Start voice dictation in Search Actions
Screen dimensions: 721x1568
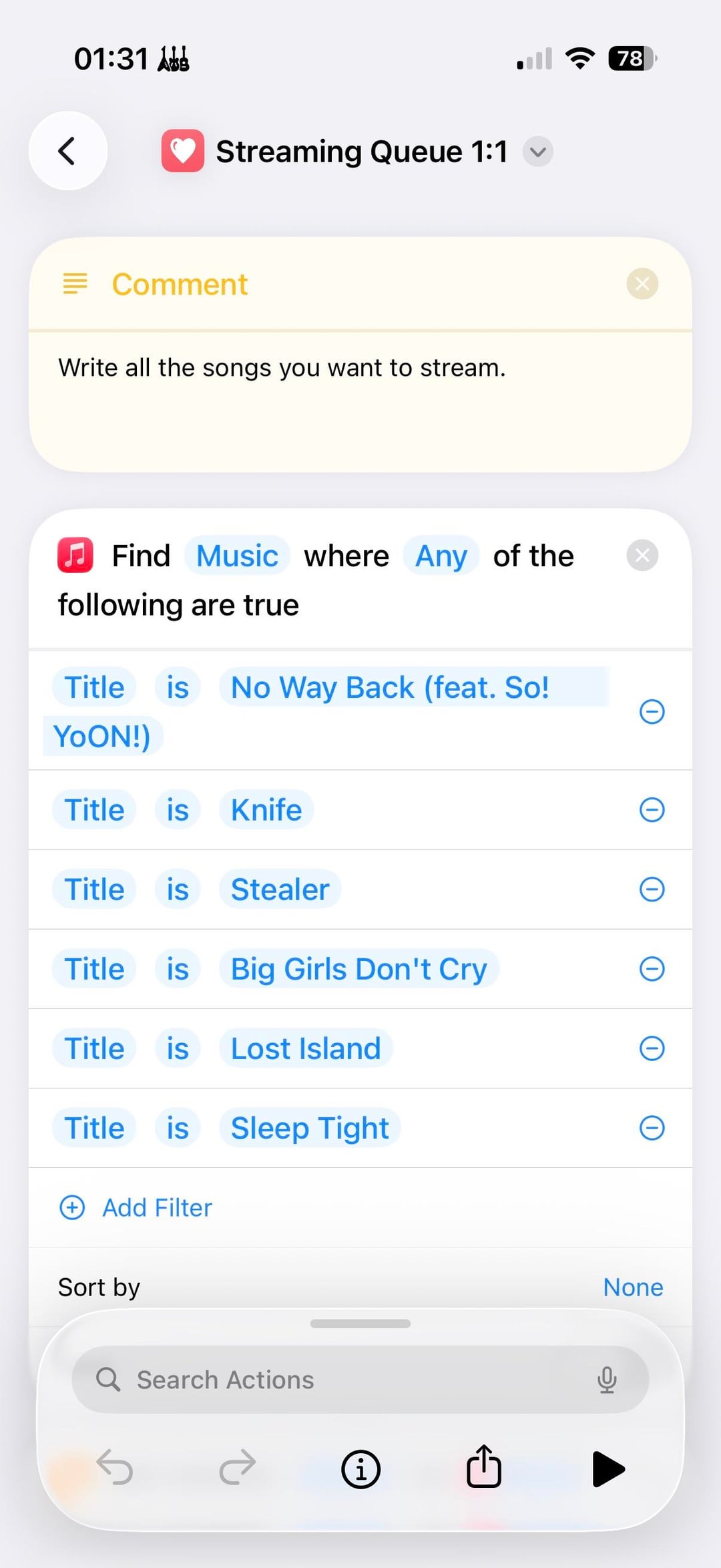pyautogui.click(x=606, y=1380)
